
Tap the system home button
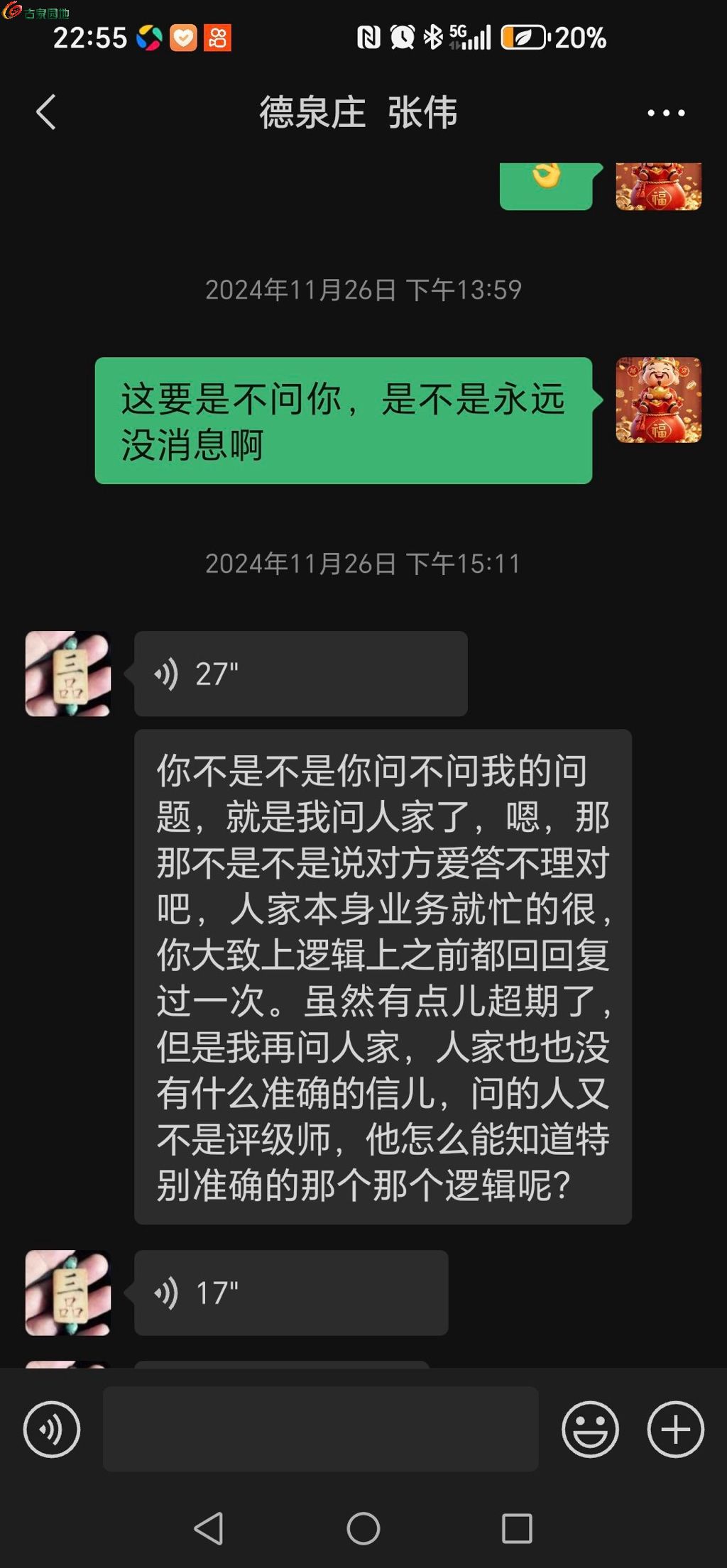pyautogui.click(x=363, y=1528)
